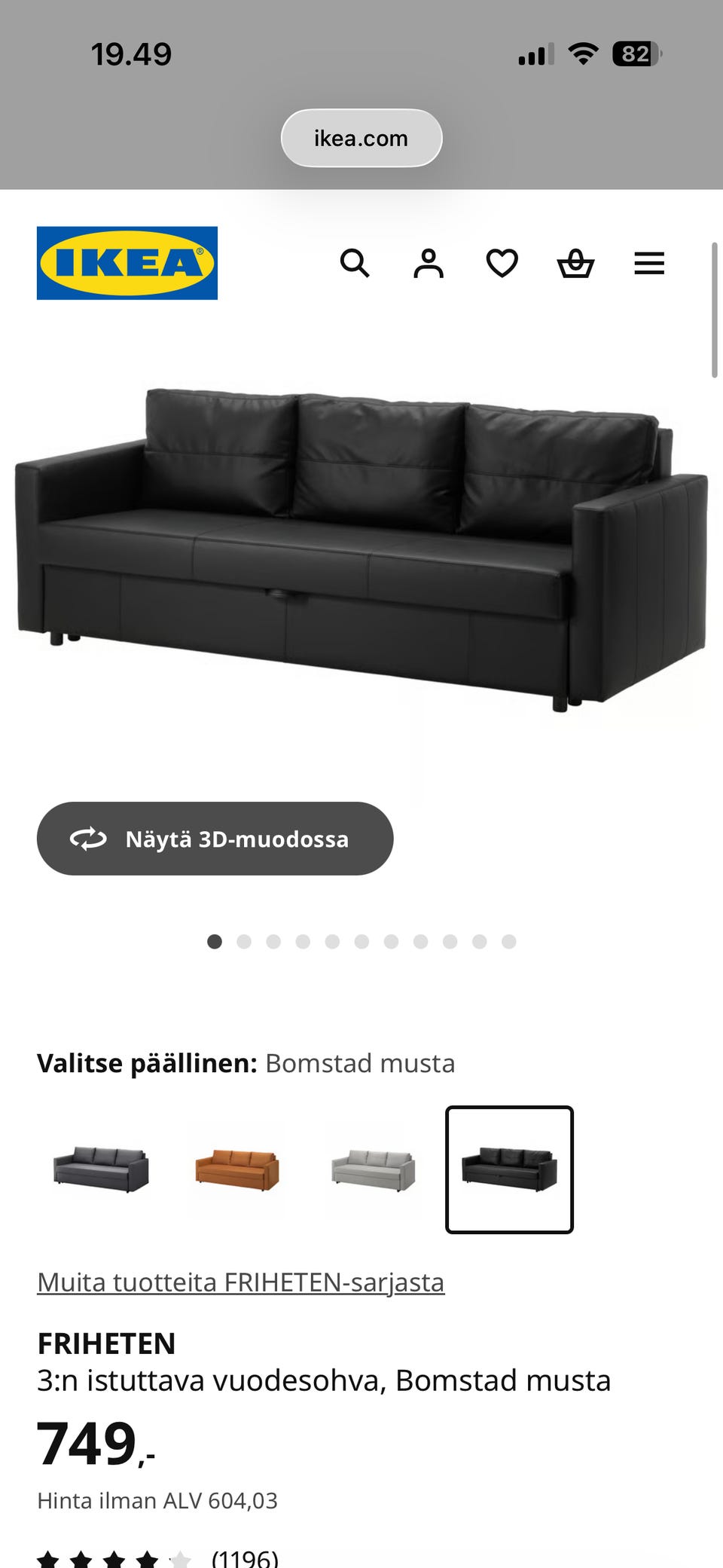This screenshot has width=723, height=1568.
Task: Select the dark grey sofa cover option
Action: pyautogui.click(x=101, y=1169)
